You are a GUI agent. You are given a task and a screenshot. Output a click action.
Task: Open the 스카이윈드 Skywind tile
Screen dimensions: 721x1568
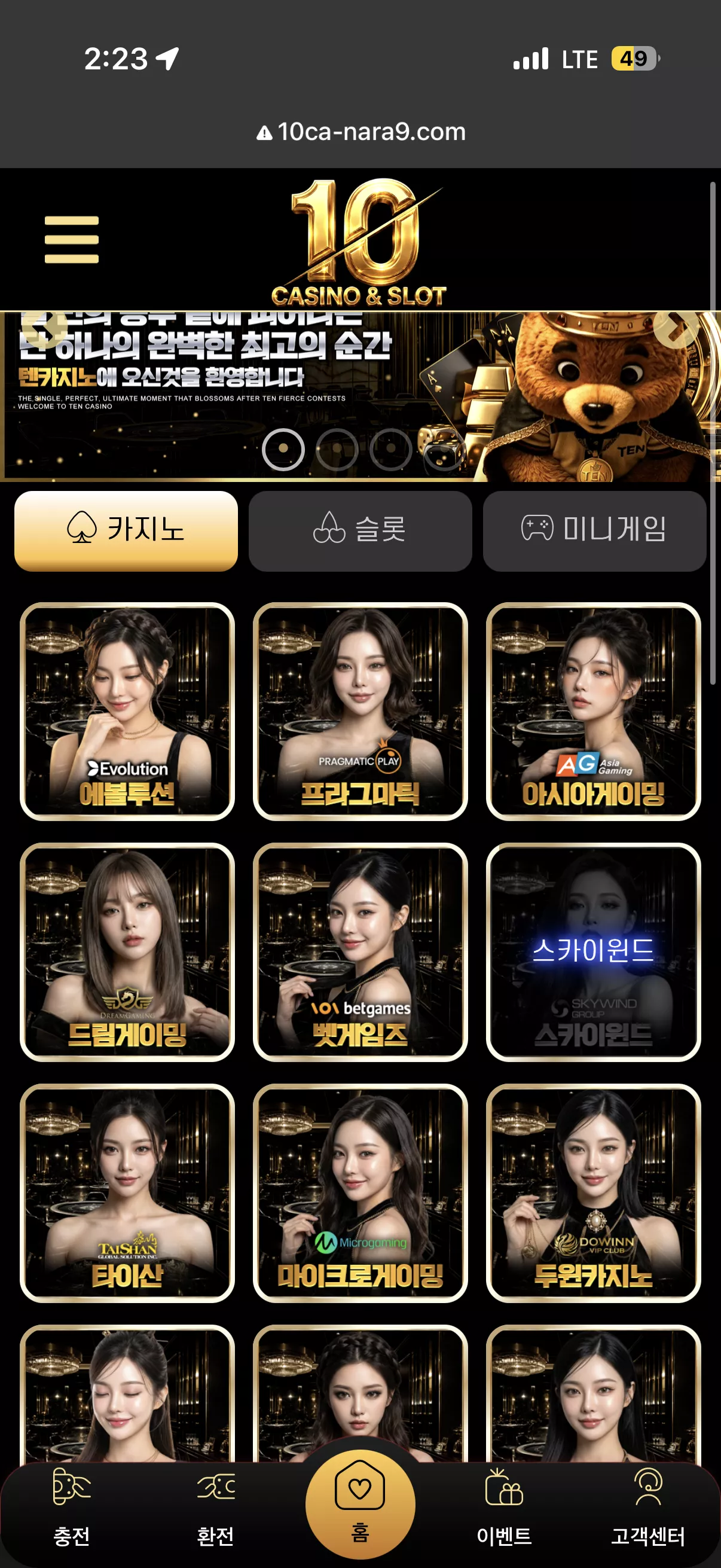[x=593, y=952]
